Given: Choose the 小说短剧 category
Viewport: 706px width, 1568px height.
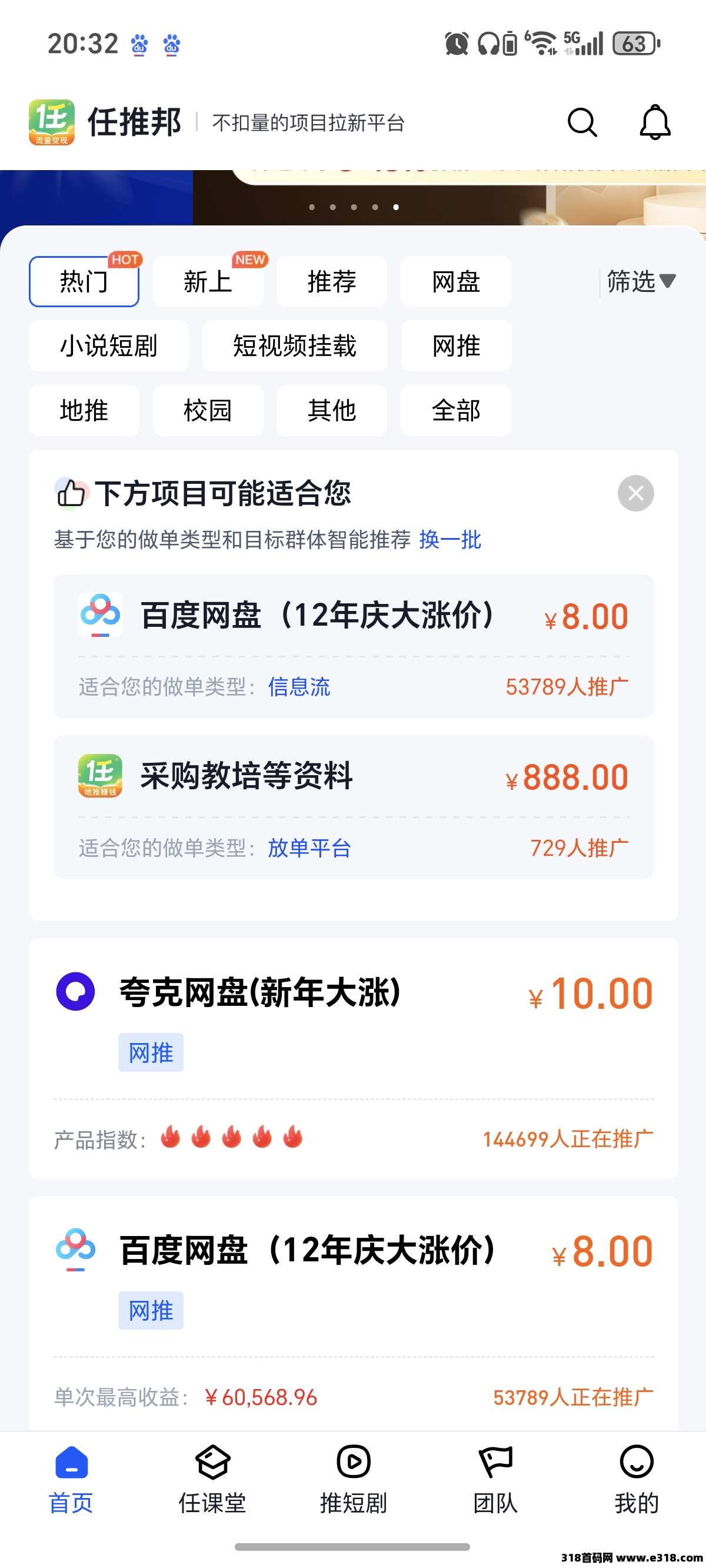Looking at the screenshot, I should point(108,346).
